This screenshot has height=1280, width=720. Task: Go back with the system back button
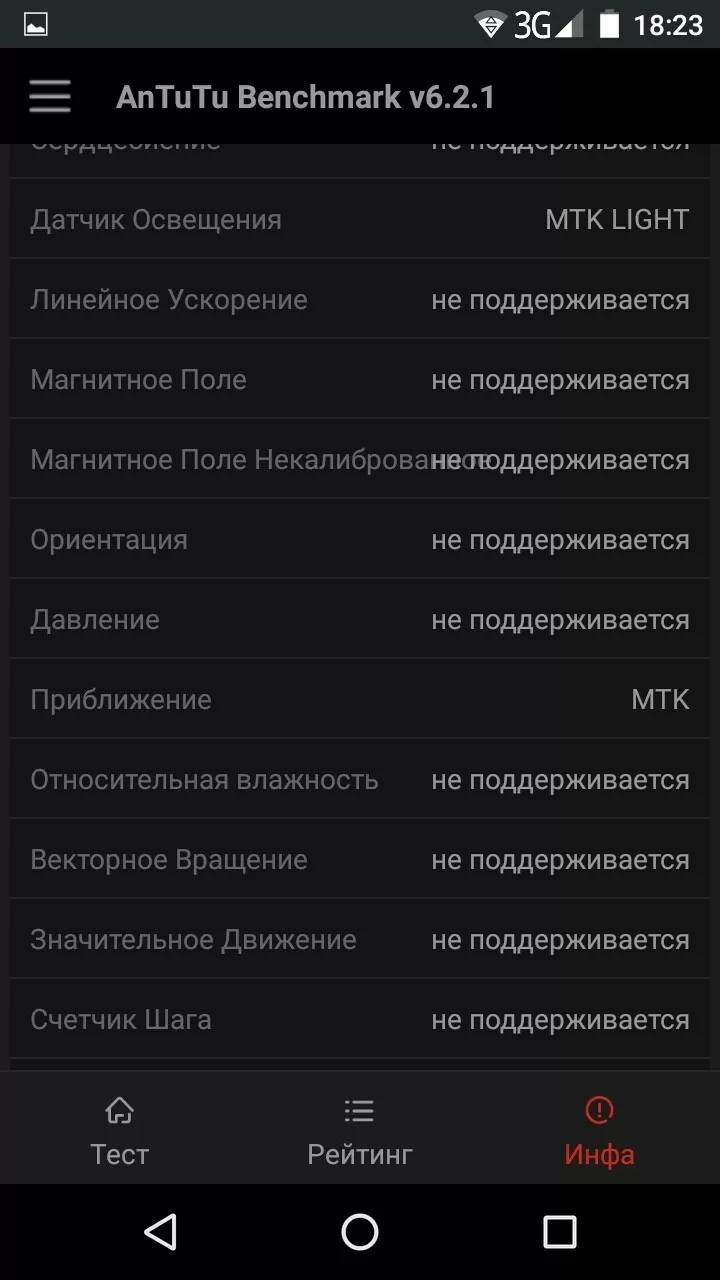pyautogui.click(x=160, y=1232)
